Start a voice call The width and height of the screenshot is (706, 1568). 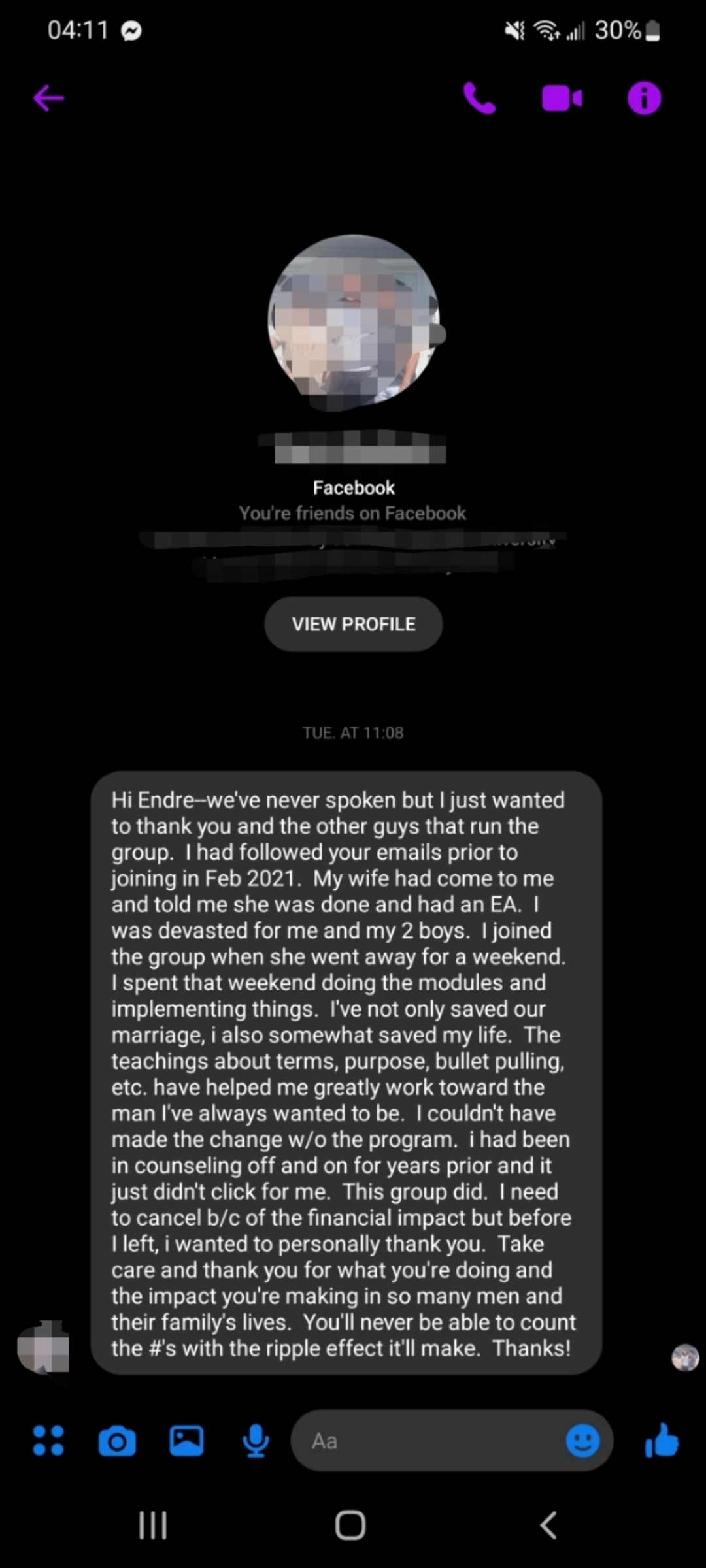click(x=479, y=99)
